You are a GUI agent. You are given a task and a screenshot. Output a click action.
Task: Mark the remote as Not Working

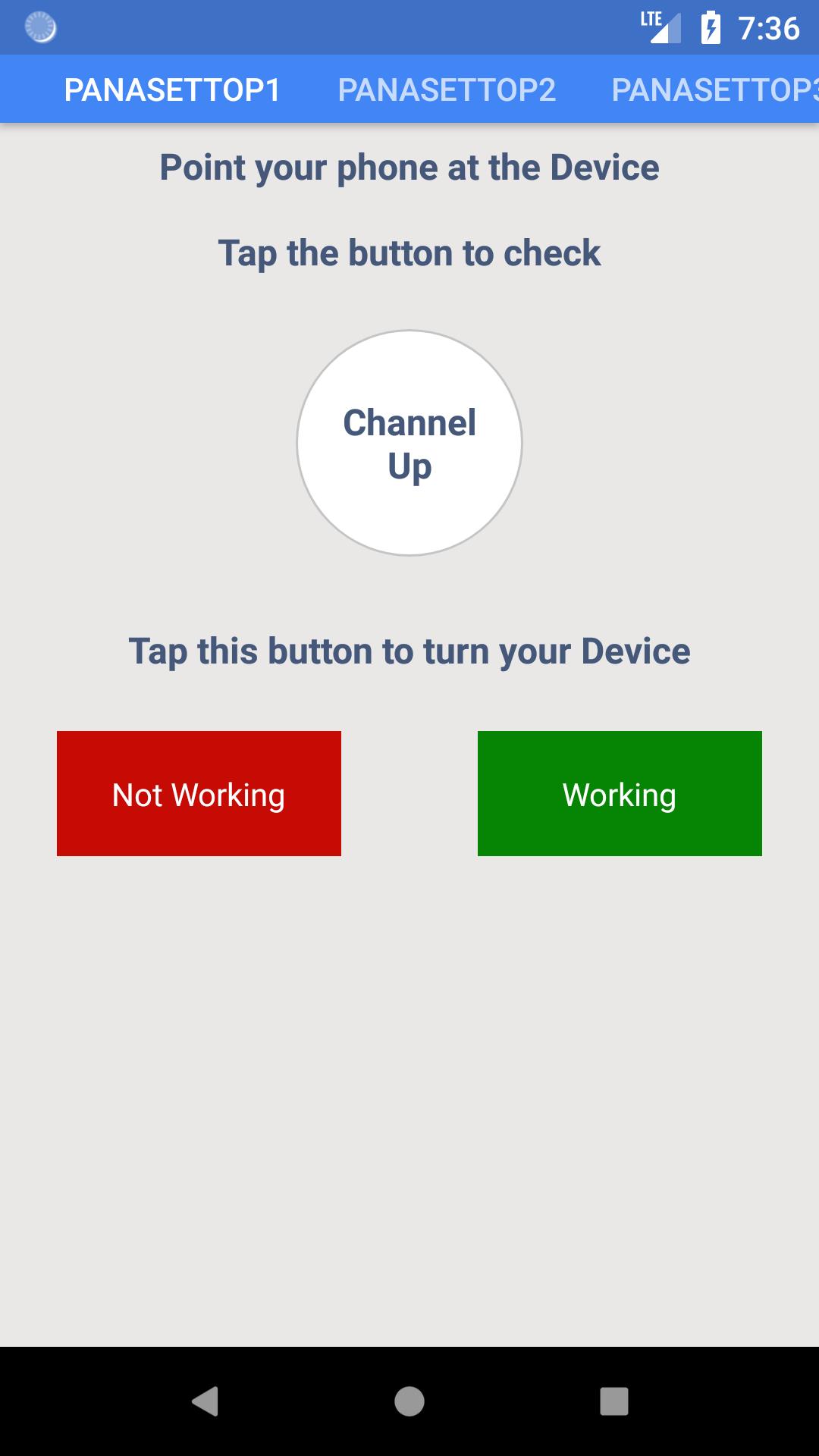tap(199, 793)
